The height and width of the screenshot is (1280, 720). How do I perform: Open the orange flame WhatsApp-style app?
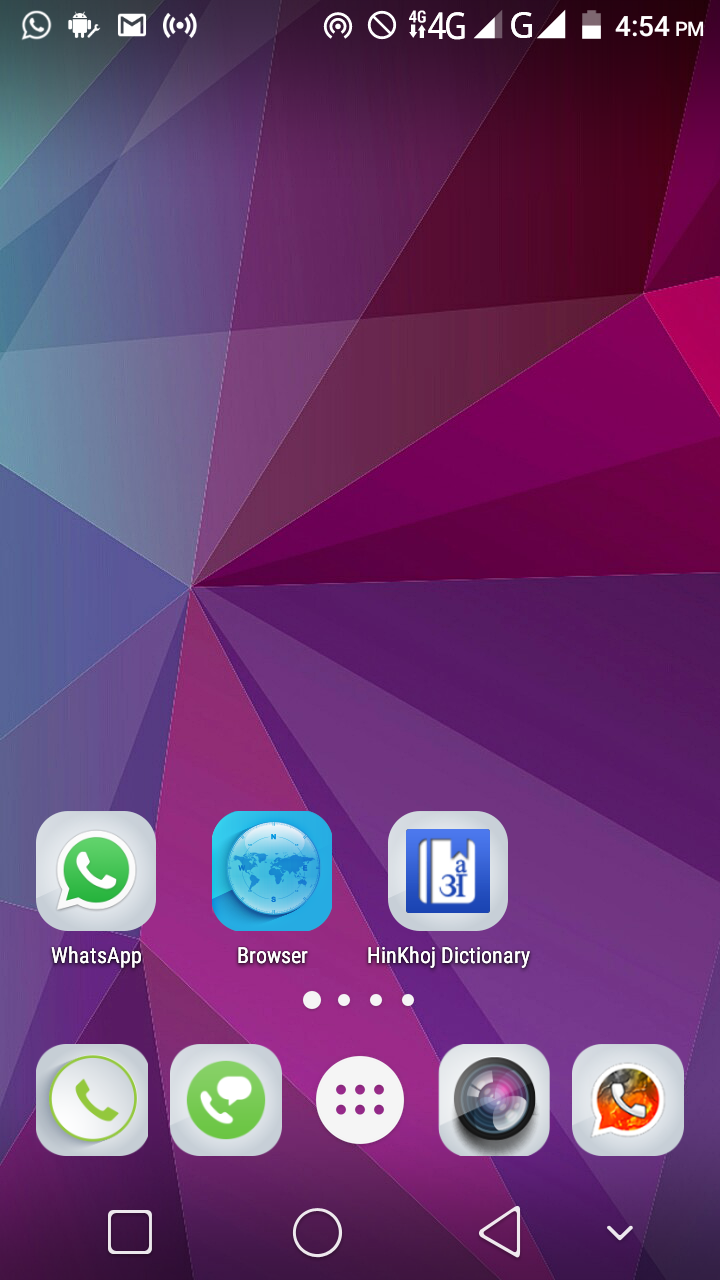[x=628, y=1100]
